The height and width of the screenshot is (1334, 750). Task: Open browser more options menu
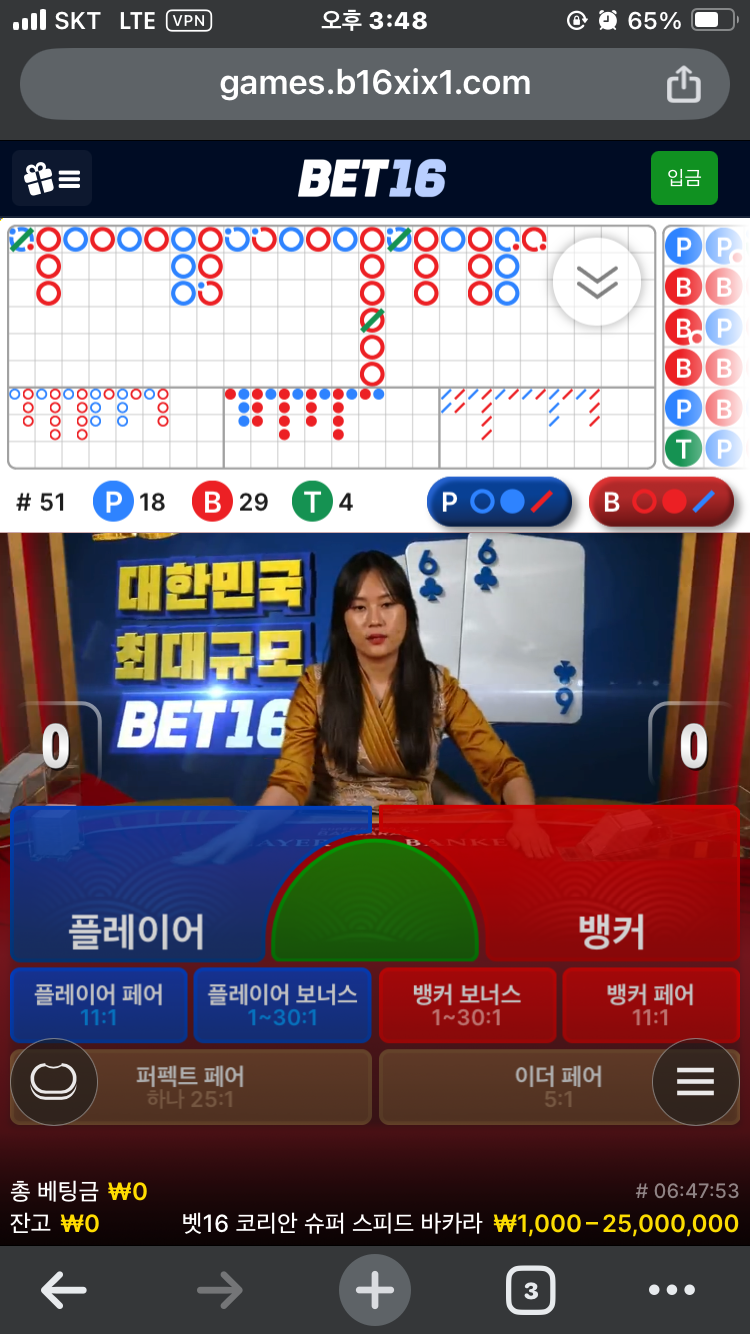[672, 1291]
